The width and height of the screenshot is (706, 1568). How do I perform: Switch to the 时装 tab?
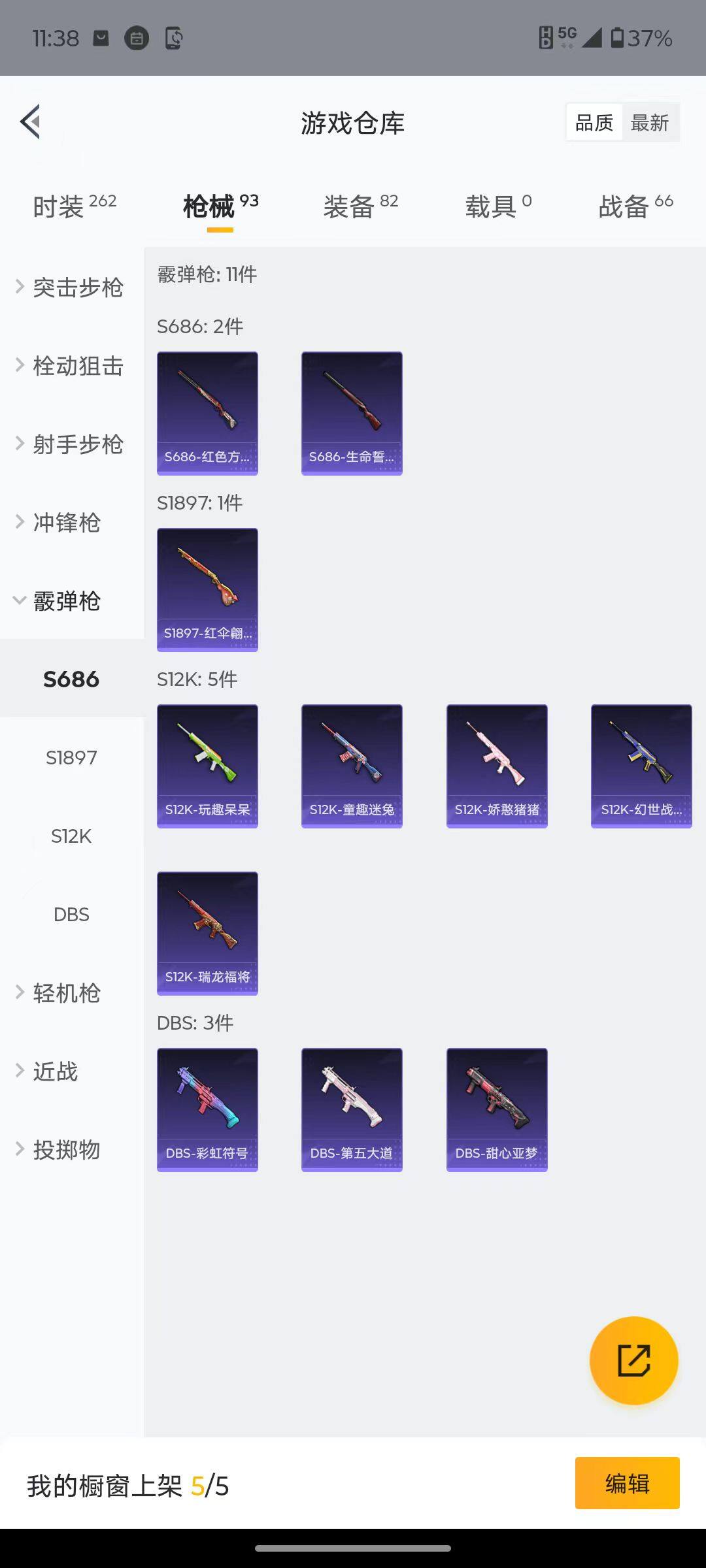click(x=75, y=206)
